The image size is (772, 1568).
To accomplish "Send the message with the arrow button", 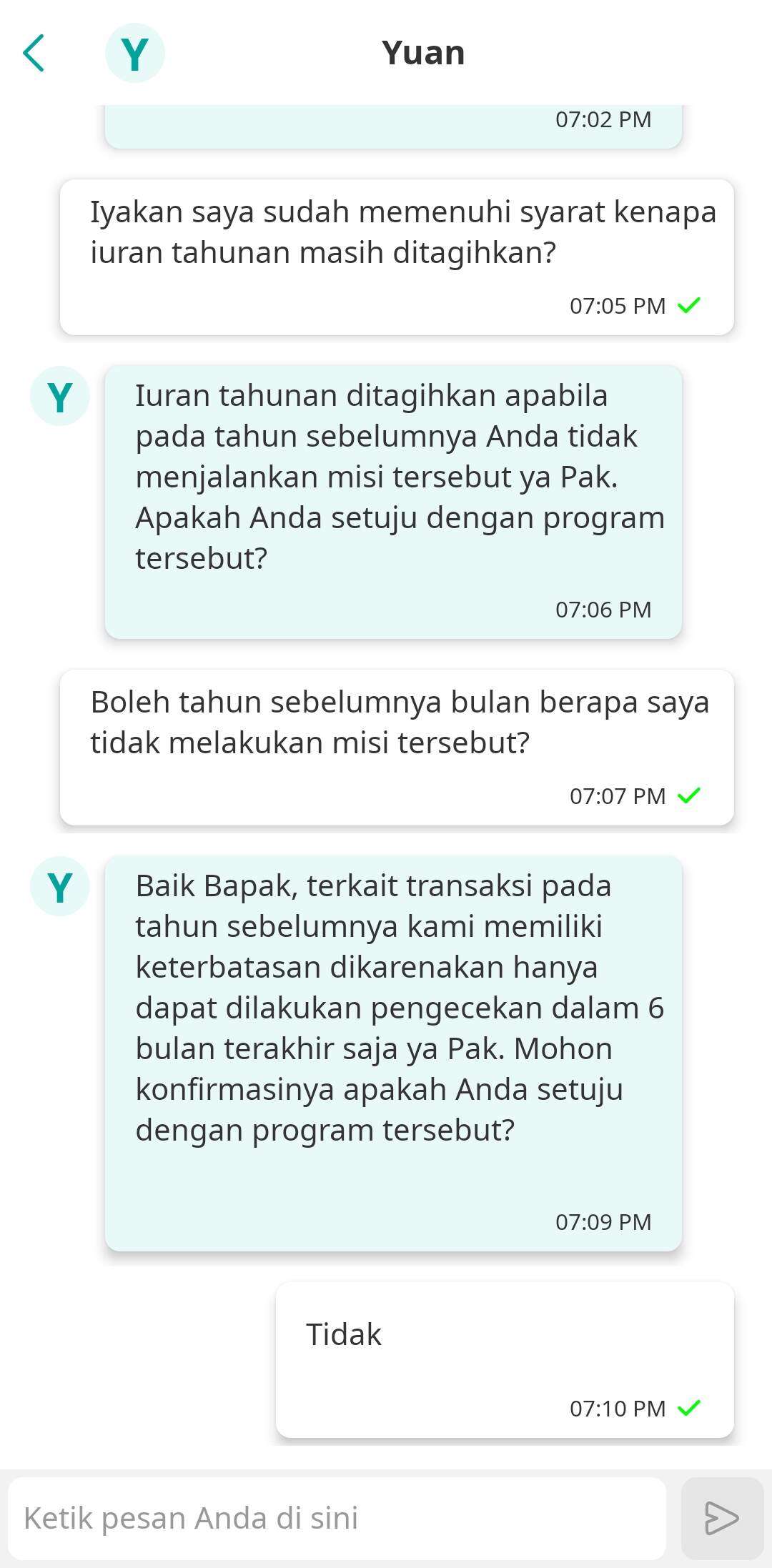I will coord(721,1518).
